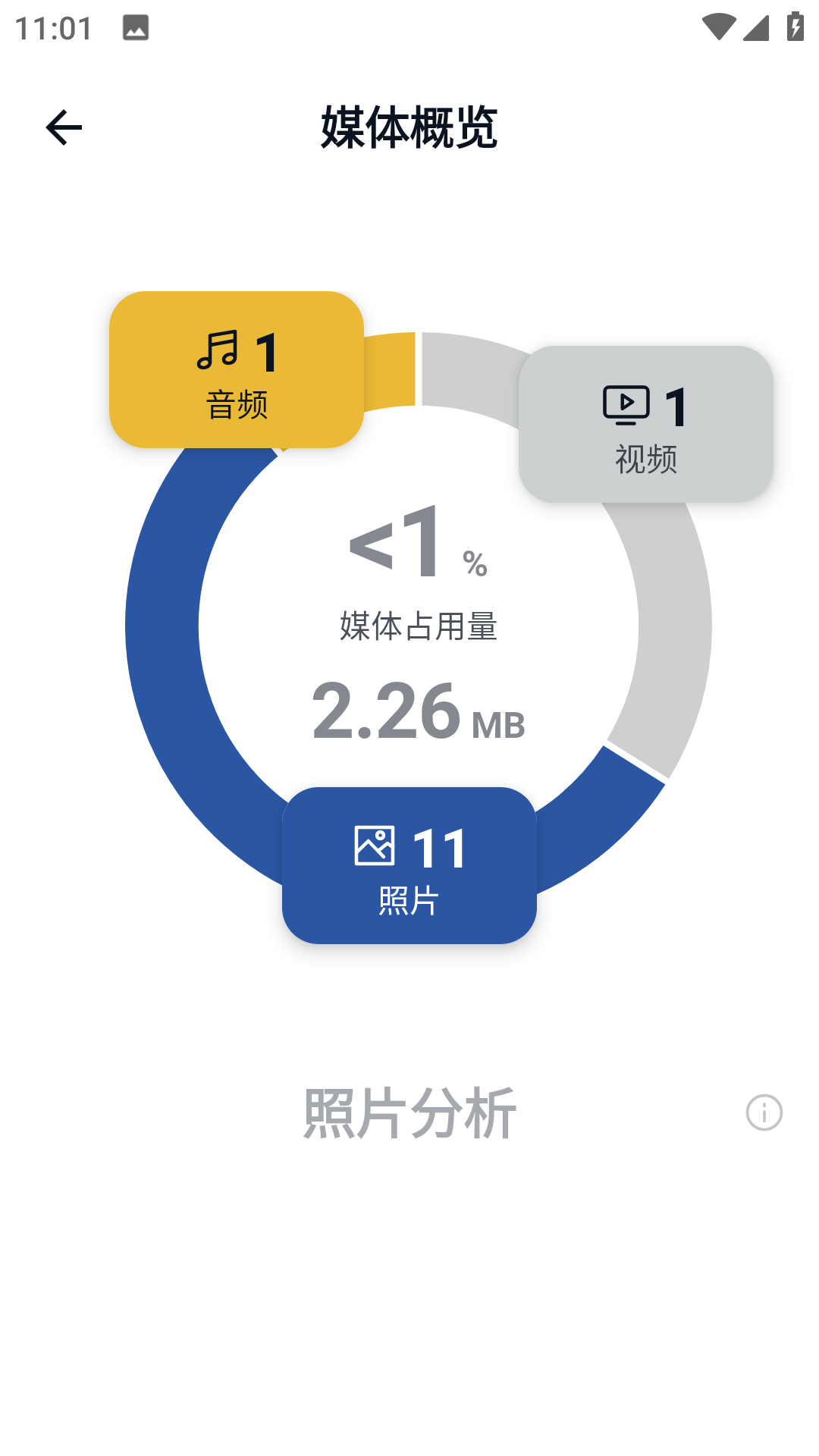Open the back arrow to leave 媒体概览
The height and width of the screenshot is (1456, 819).
coord(64,126)
